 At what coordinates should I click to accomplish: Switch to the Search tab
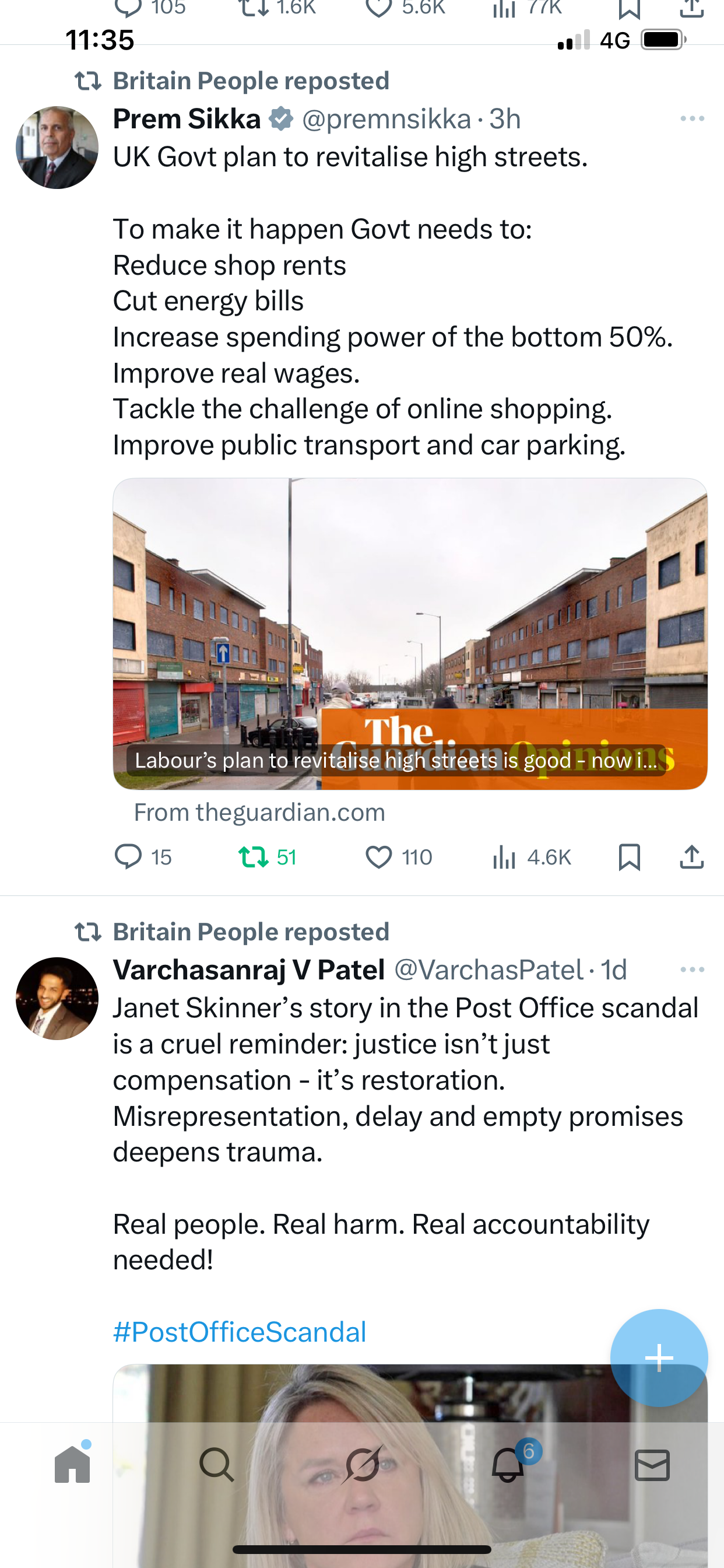tap(217, 1465)
